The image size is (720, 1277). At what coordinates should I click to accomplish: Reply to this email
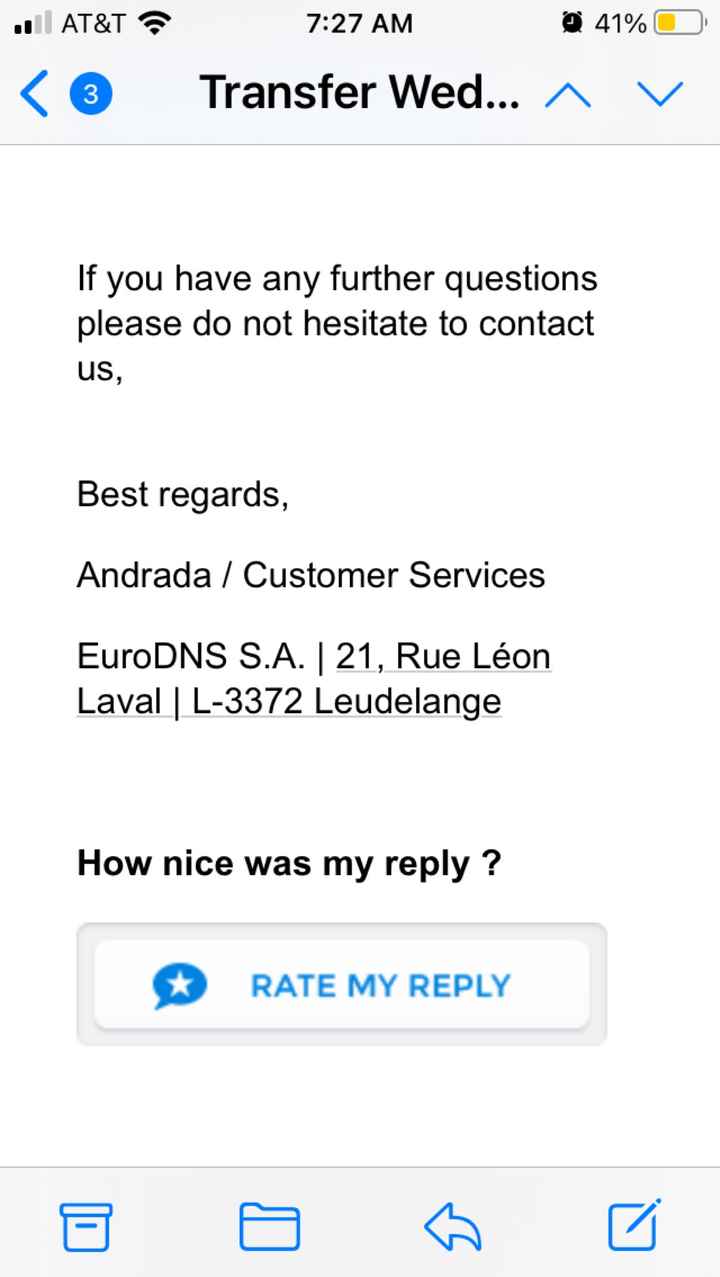[453, 1224]
